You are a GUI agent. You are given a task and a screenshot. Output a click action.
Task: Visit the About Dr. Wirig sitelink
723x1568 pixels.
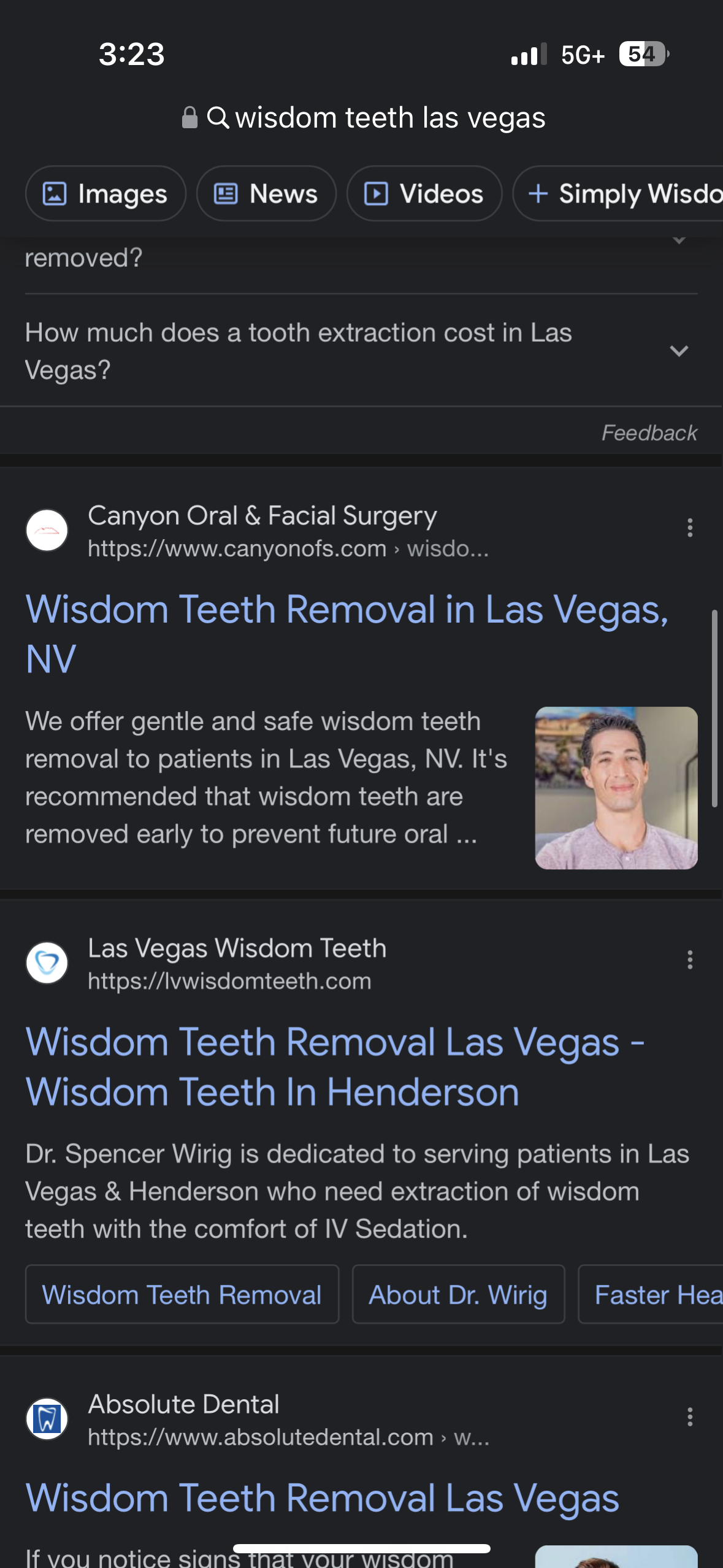pos(457,1294)
